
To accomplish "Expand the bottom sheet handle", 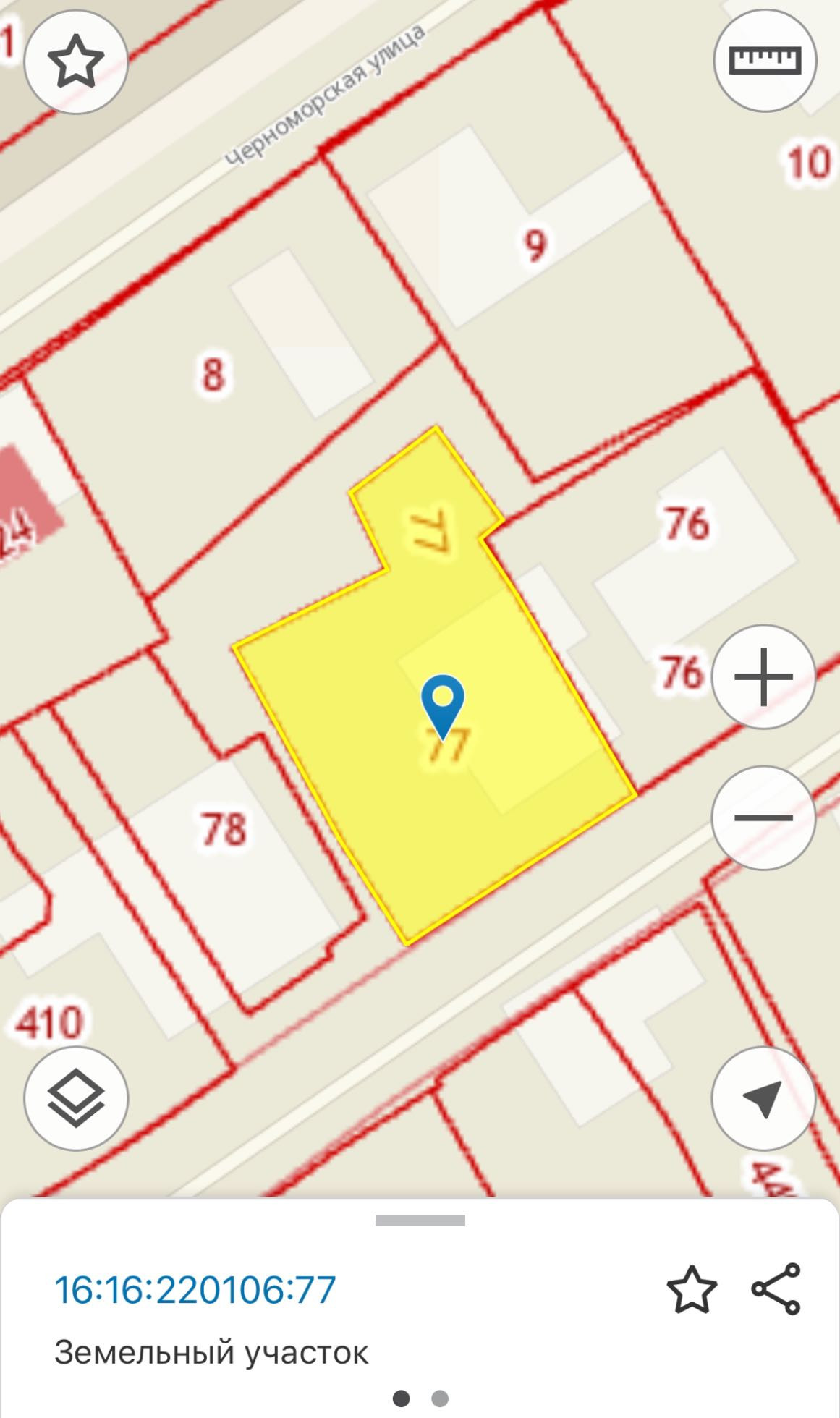I will pyautogui.click(x=420, y=1220).
